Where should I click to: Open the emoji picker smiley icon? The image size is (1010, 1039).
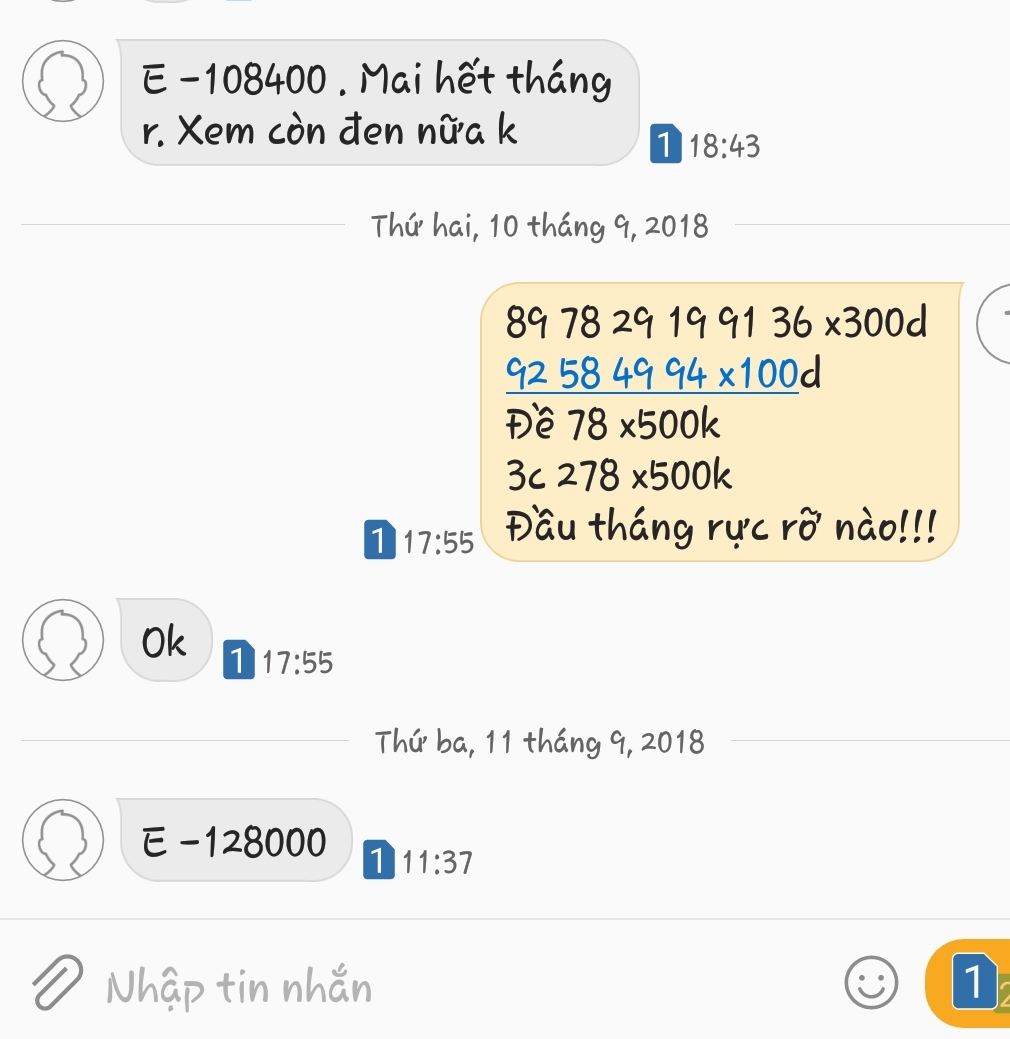click(870, 983)
